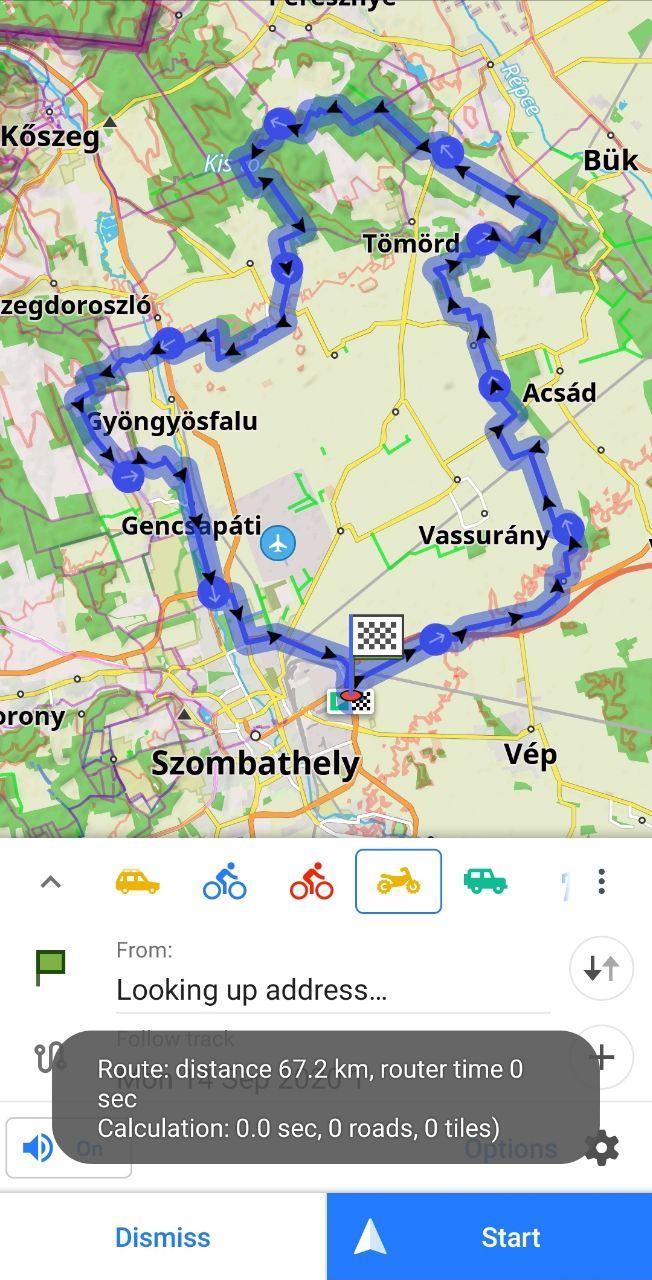Swap start and destination points
The width and height of the screenshot is (652, 1280).
(601, 968)
